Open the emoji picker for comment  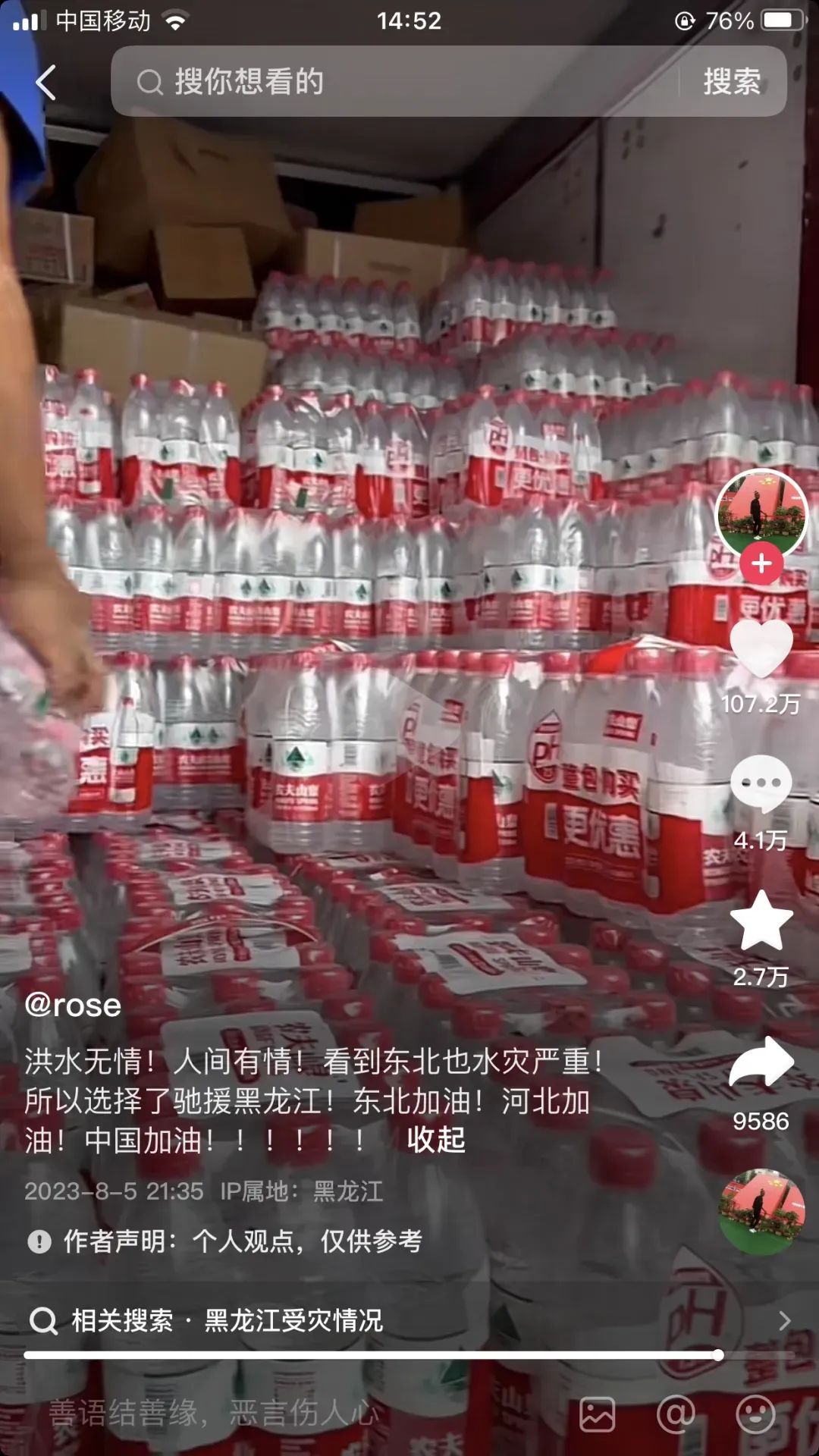(755, 1414)
